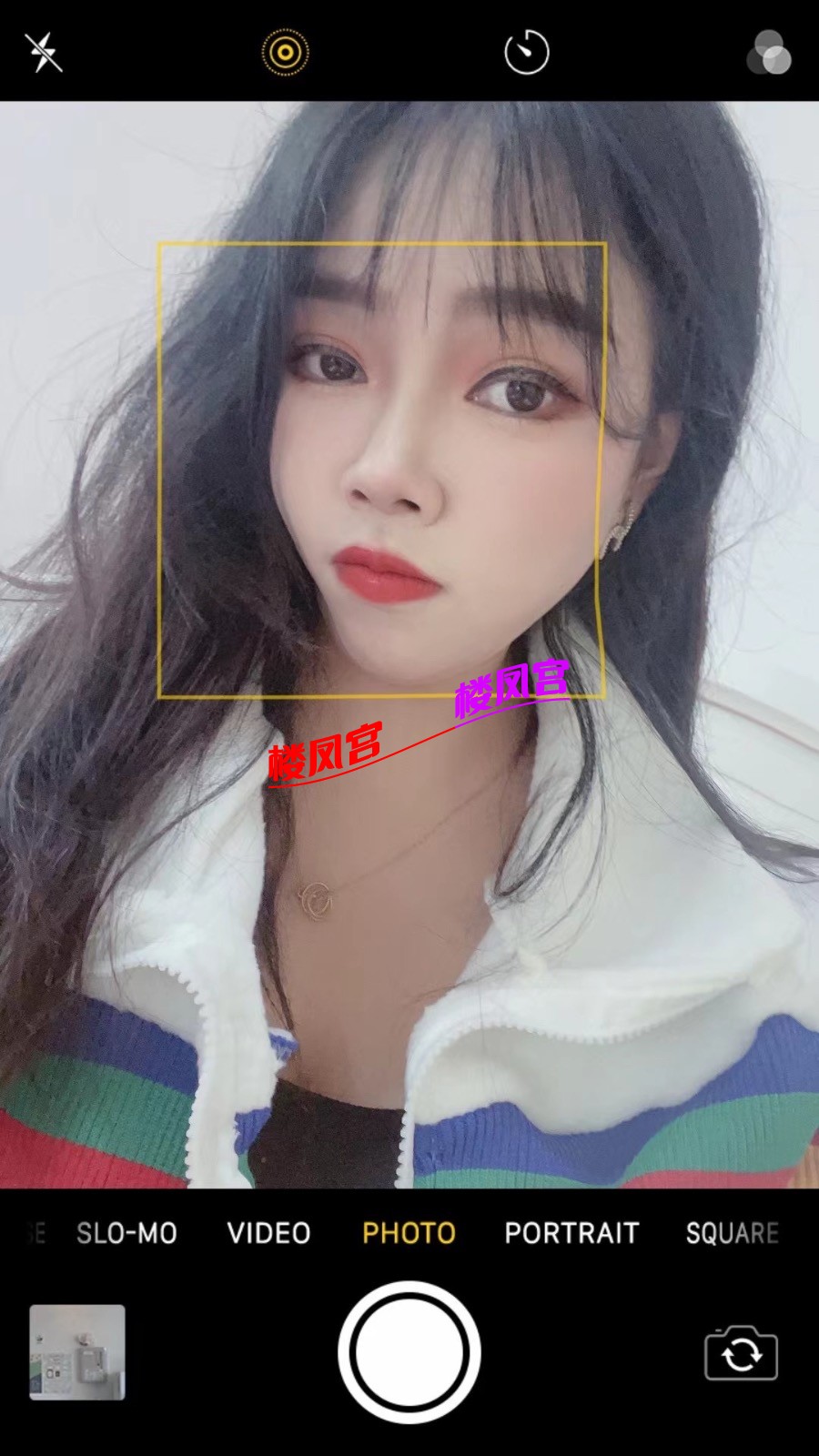Select PHOTO mode
The height and width of the screenshot is (1456, 819).
pos(409,1233)
